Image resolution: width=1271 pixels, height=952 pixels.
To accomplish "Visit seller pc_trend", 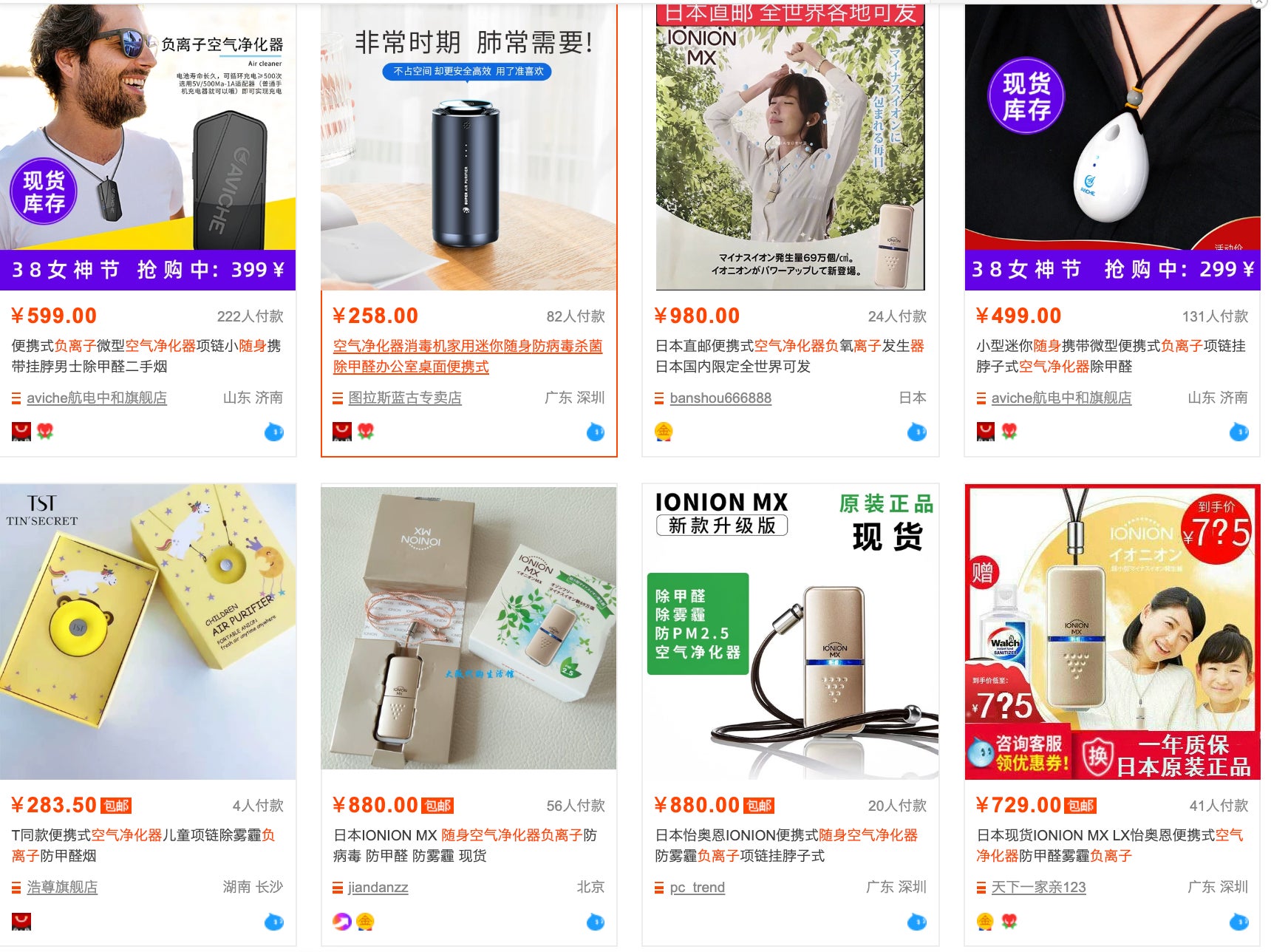I will coord(697,887).
